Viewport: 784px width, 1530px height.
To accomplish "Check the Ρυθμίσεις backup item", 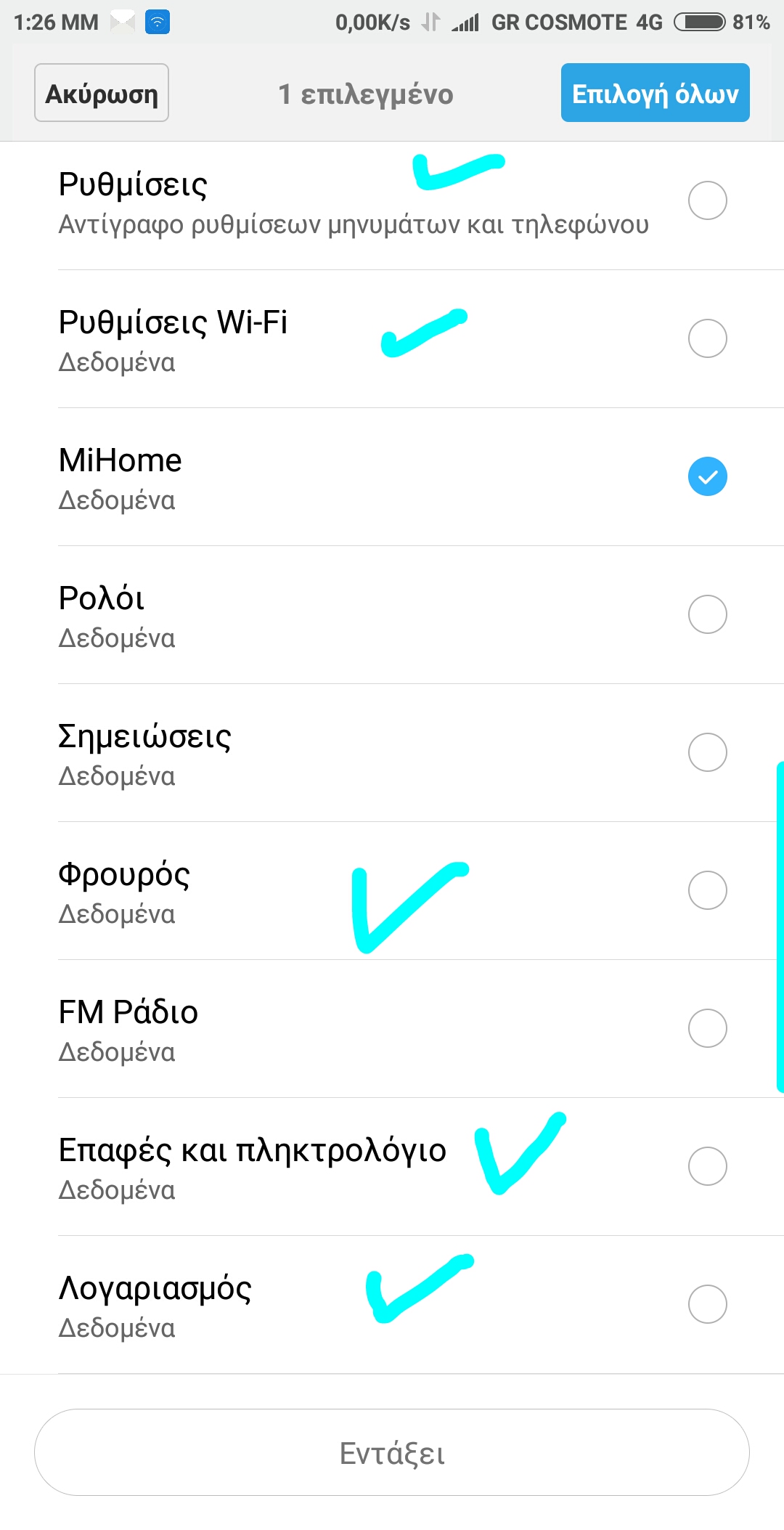I will [x=392, y=201].
